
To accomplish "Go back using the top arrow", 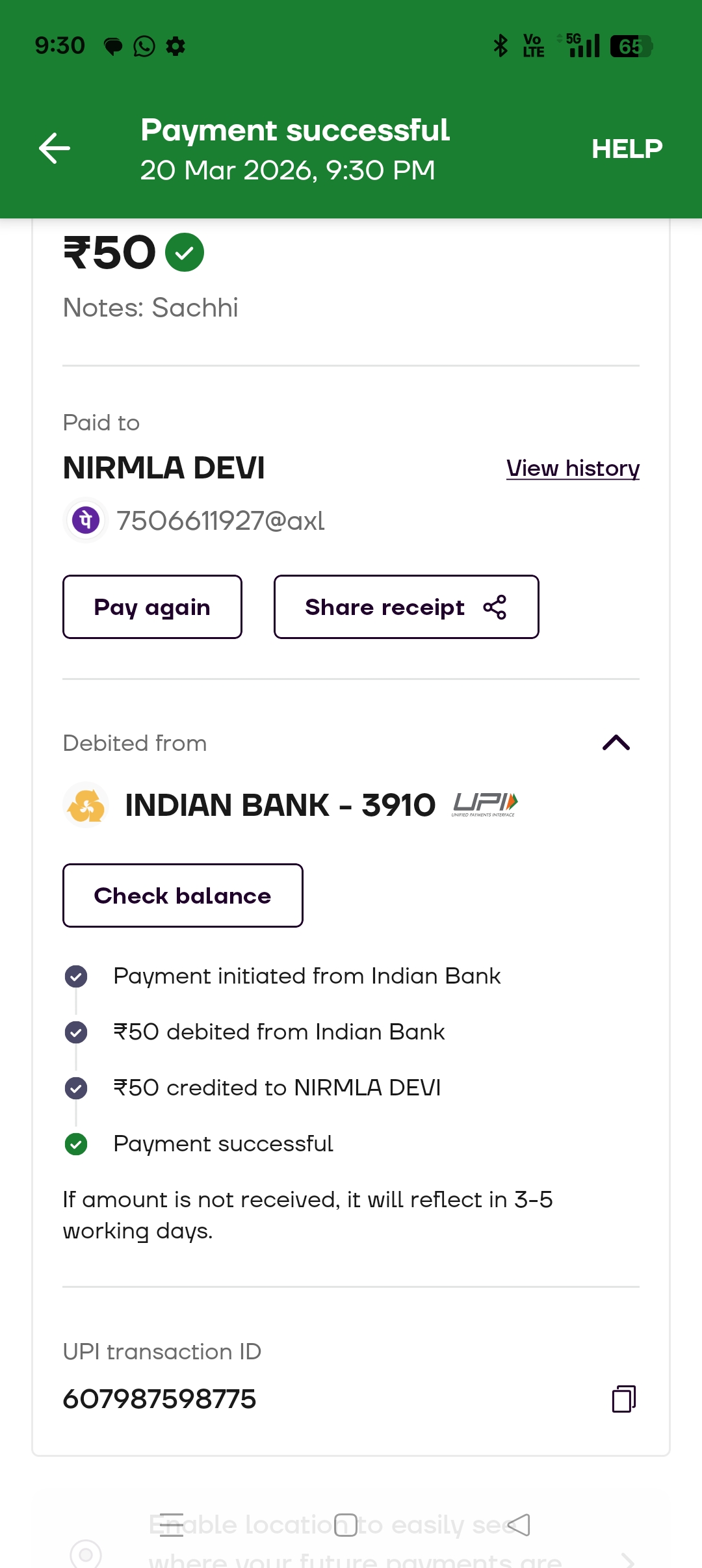I will coord(55,148).
